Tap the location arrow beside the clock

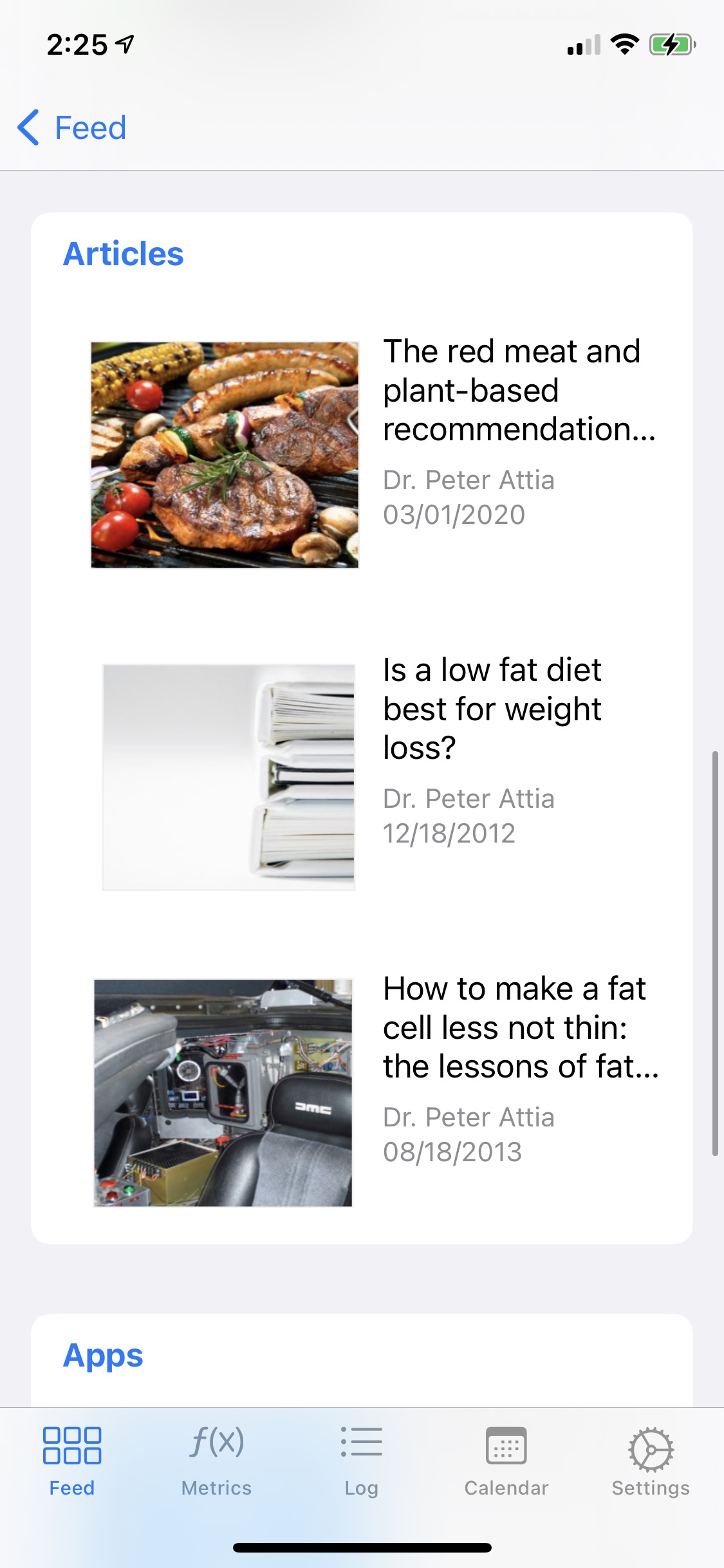[124, 44]
